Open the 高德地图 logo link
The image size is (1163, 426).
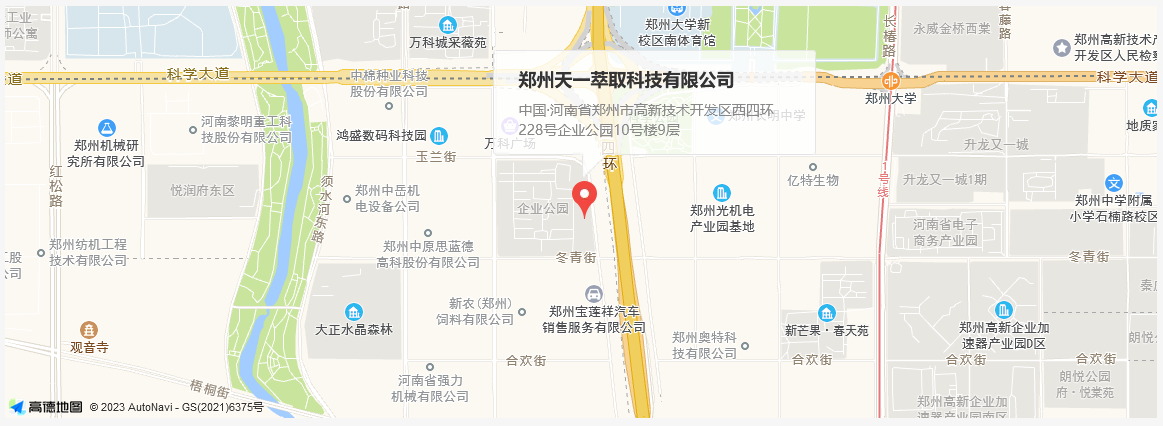pyautogui.click(x=46, y=407)
